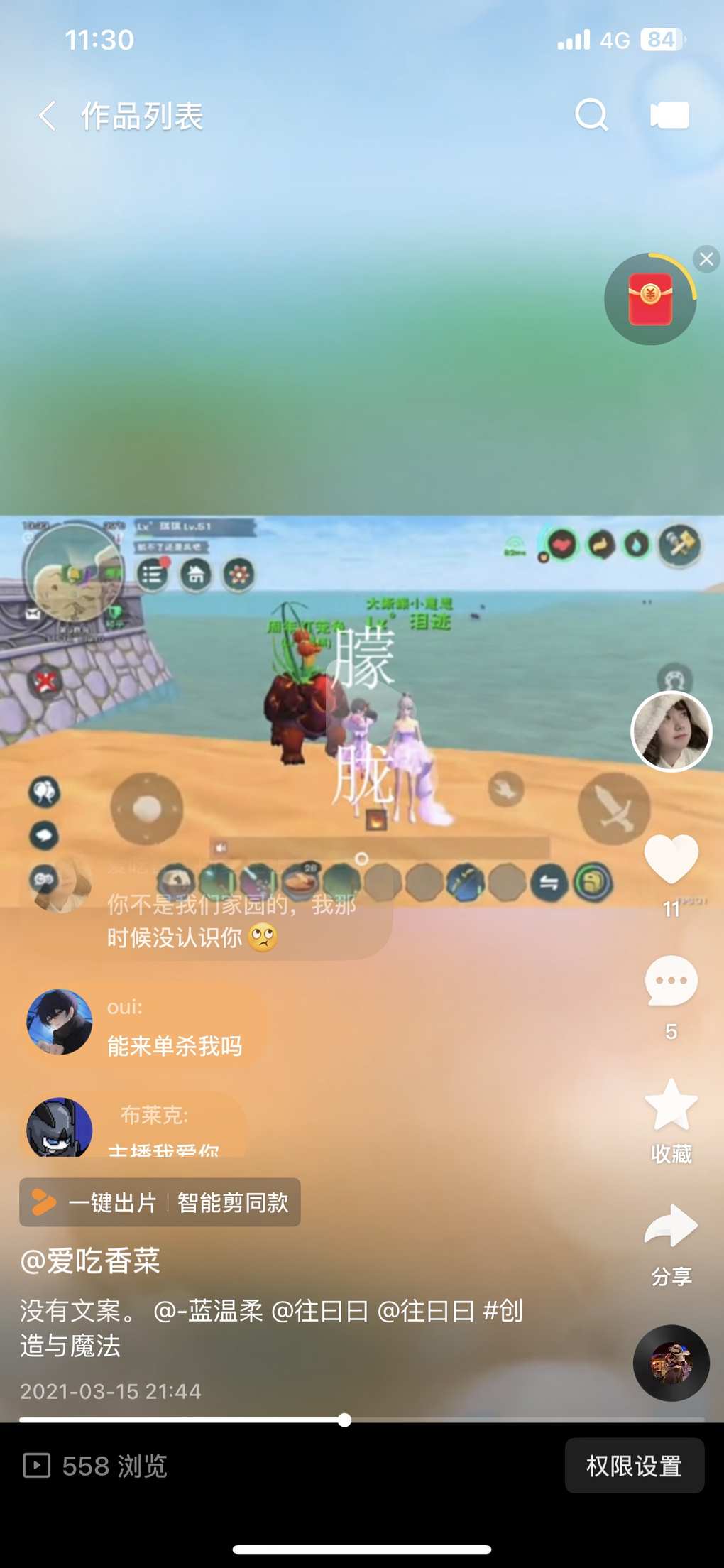The height and width of the screenshot is (1568, 724).
Task: Share this video via 分享
Action: point(671,1227)
